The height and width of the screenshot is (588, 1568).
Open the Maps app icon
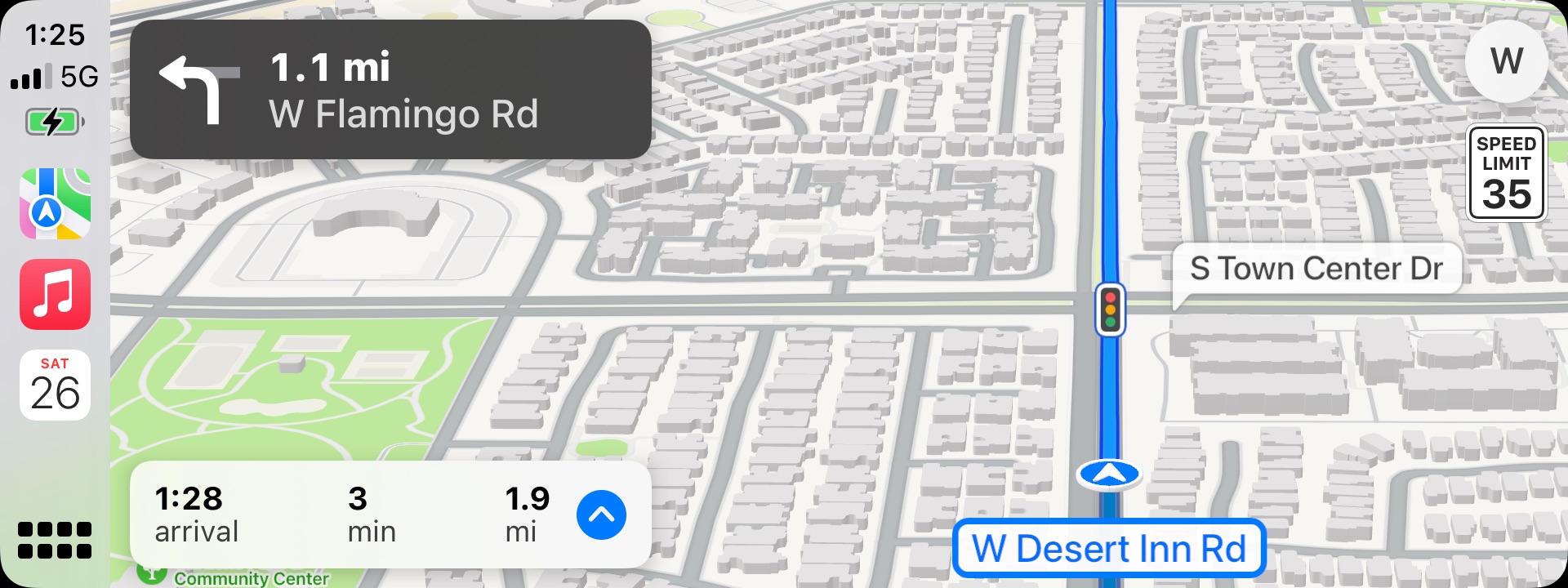[55, 204]
